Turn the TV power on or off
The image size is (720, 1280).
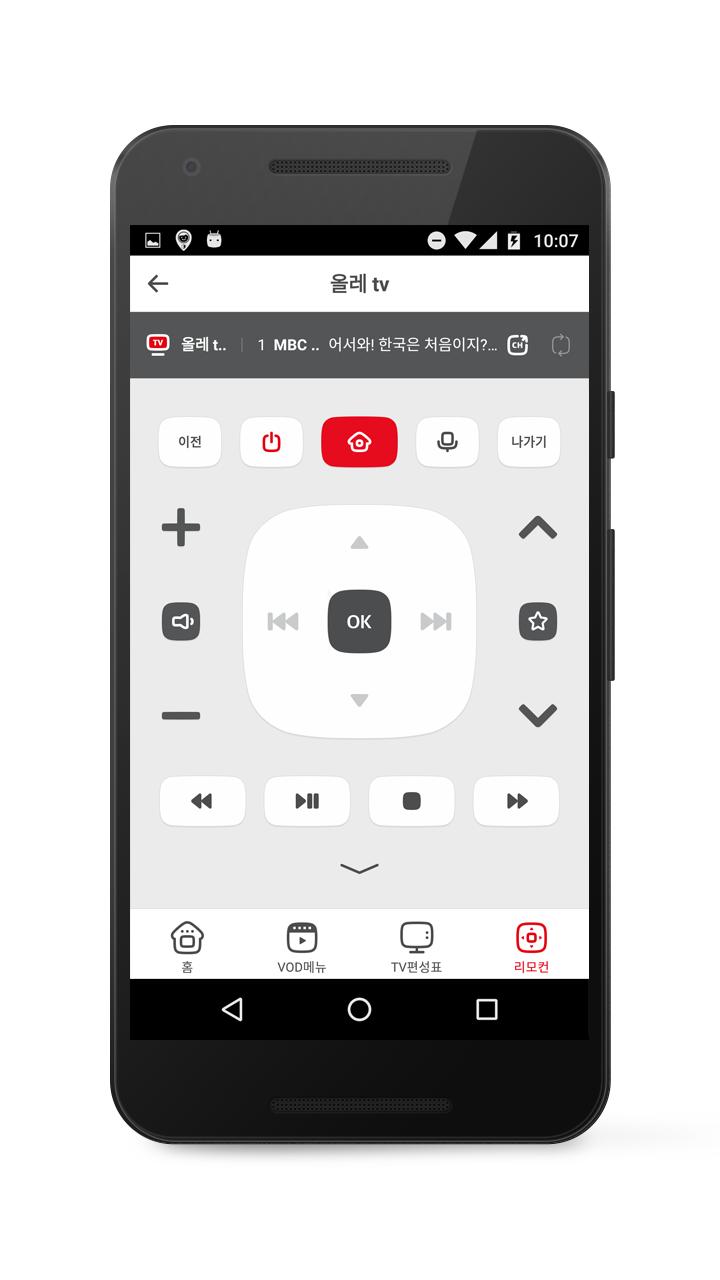click(x=271, y=442)
